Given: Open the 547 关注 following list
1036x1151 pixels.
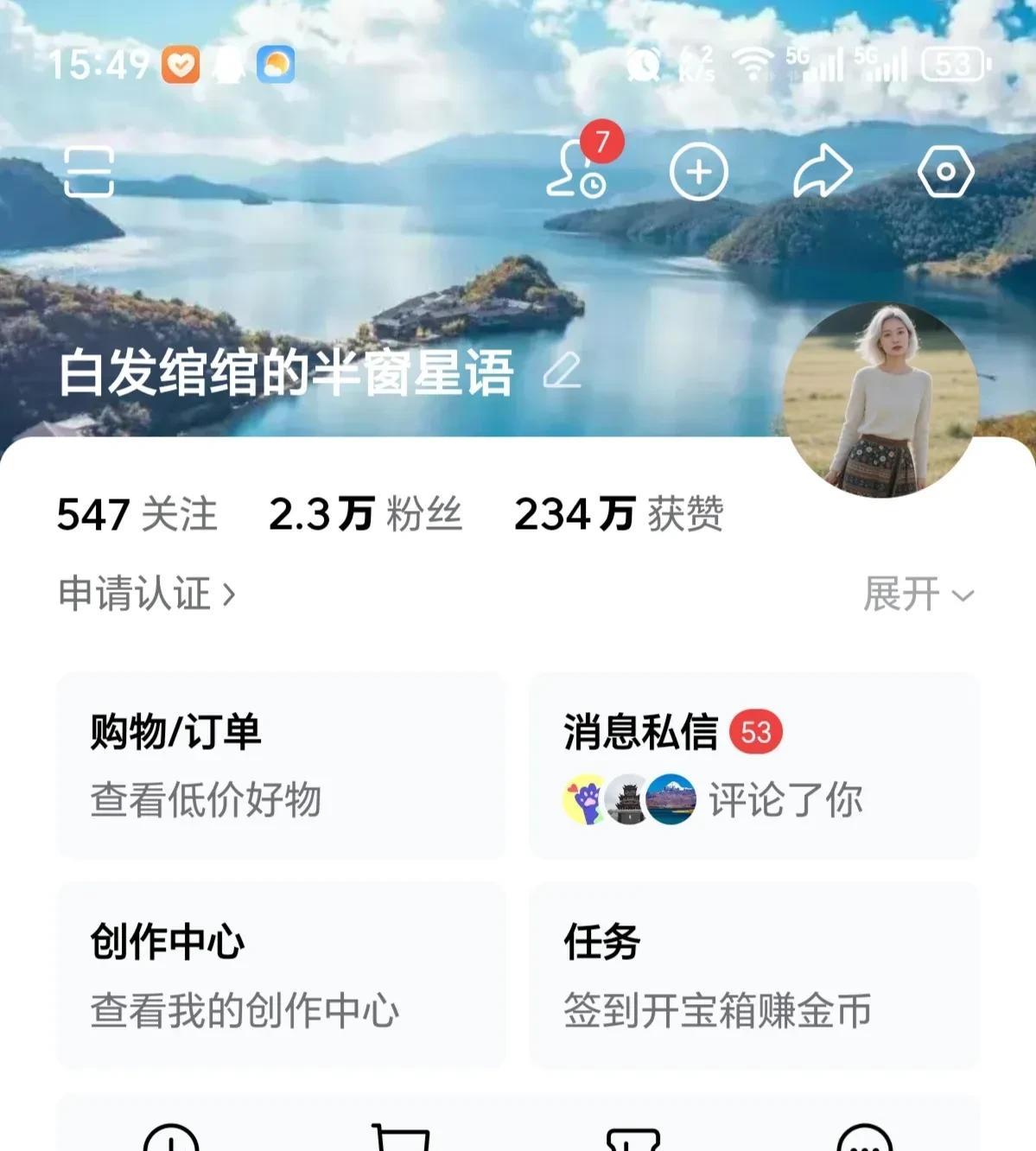Looking at the screenshot, I should [137, 514].
